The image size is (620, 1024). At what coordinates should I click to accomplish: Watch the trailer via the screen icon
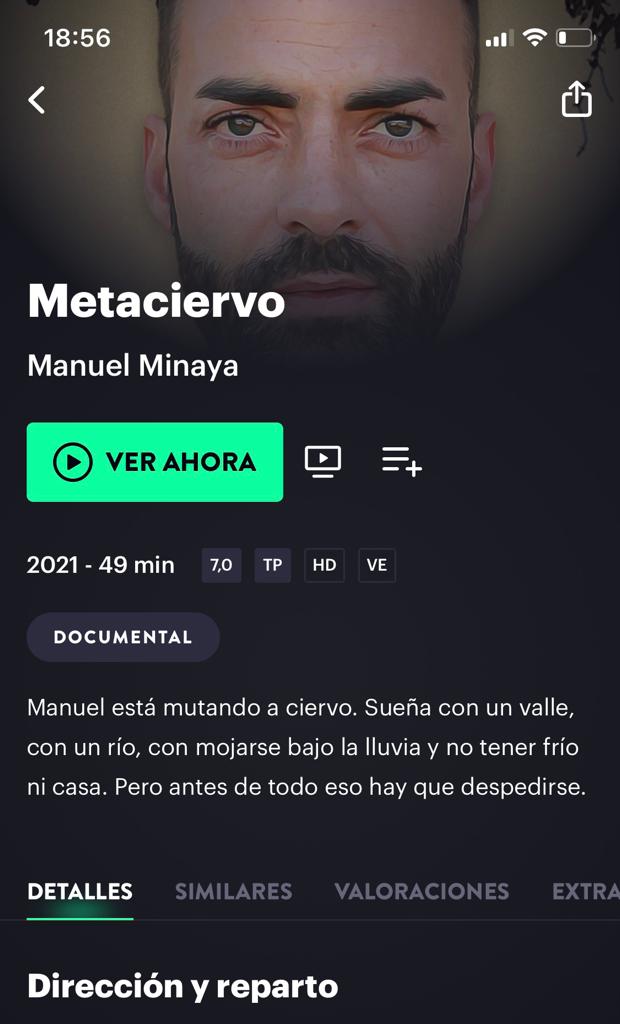(323, 461)
